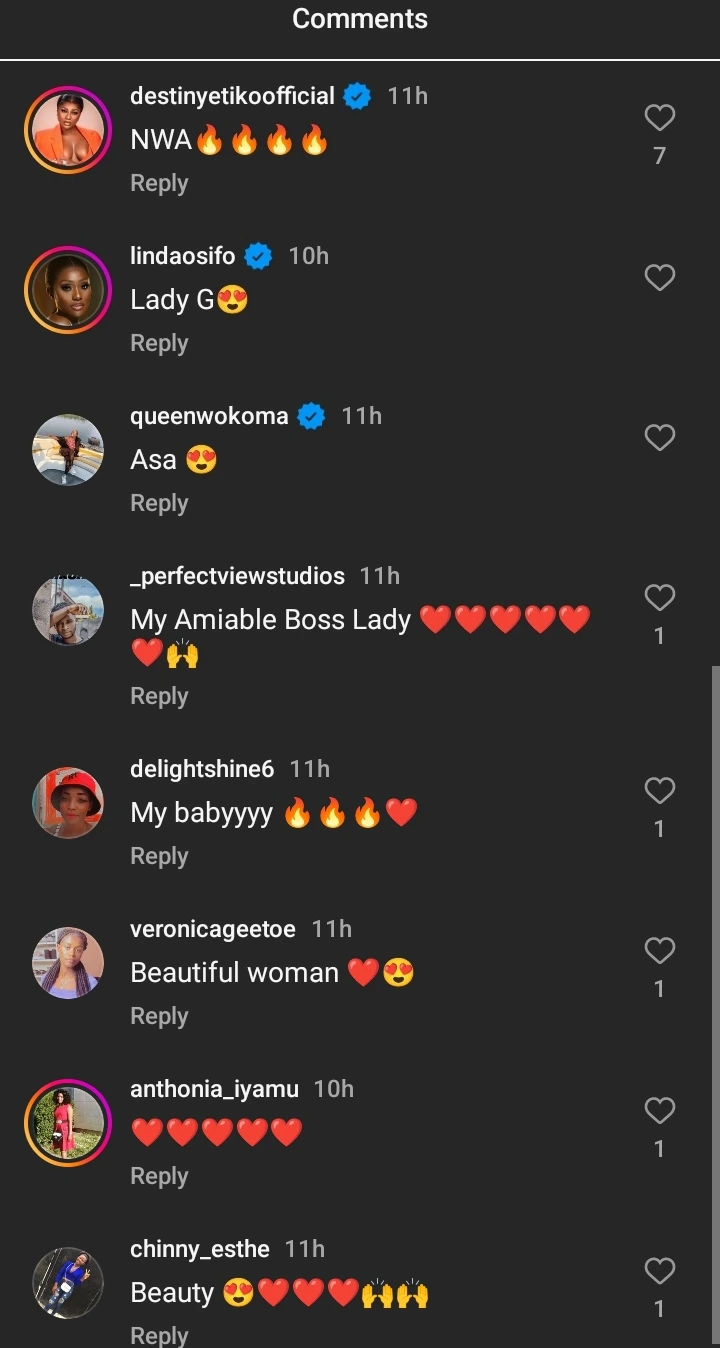Like _perfectviewstudios' comment
Viewport: 720px width, 1348px height.
coord(659,598)
